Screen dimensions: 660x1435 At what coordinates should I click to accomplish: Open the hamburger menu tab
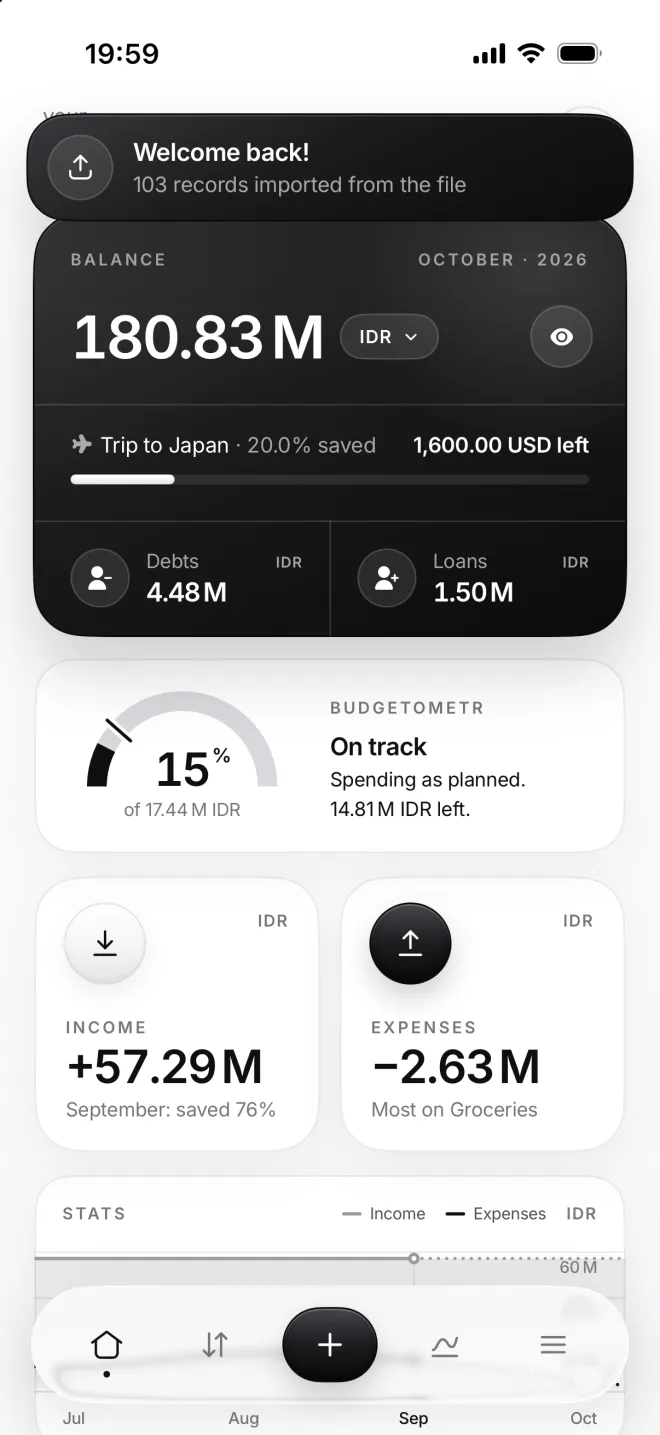click(x=553, y=1345)
